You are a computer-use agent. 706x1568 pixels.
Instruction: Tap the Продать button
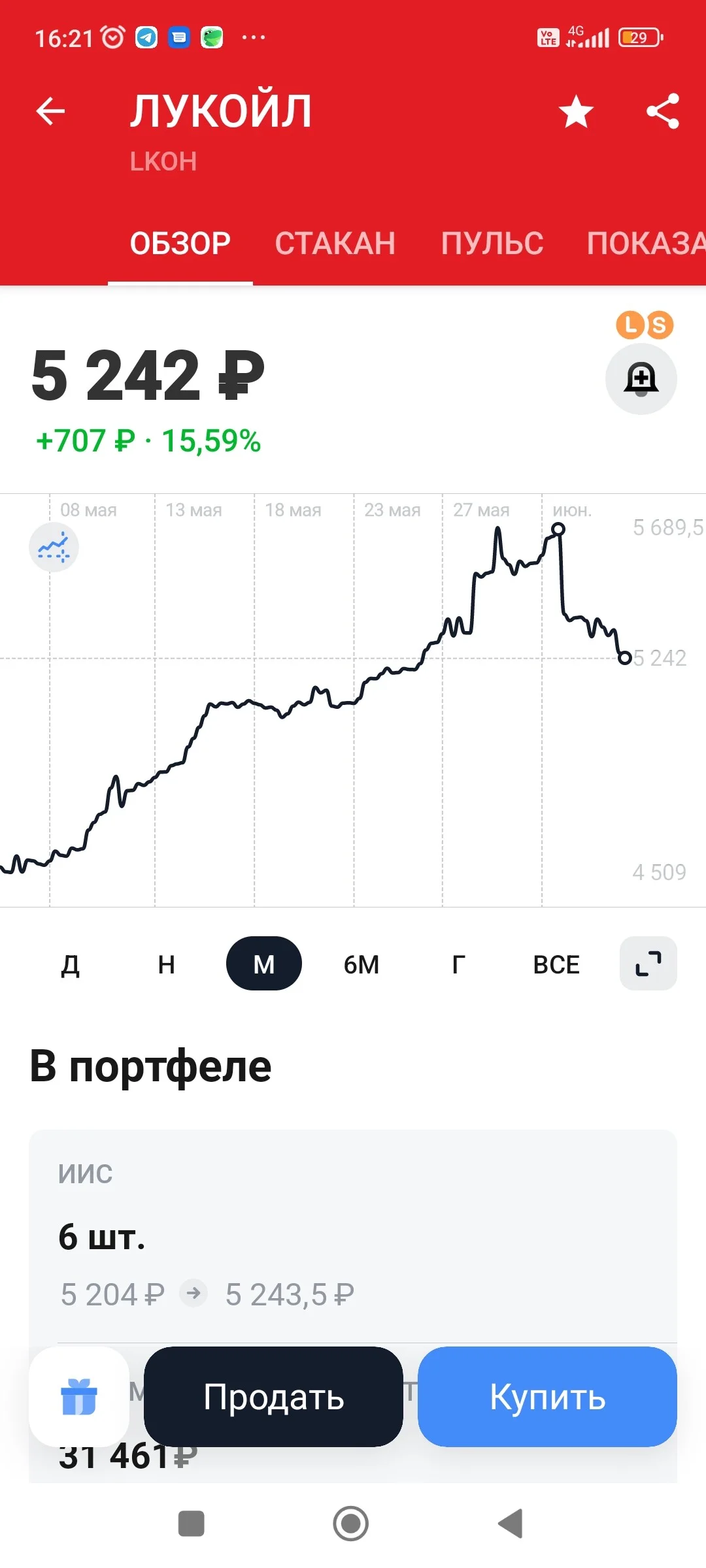point(273,1397)
